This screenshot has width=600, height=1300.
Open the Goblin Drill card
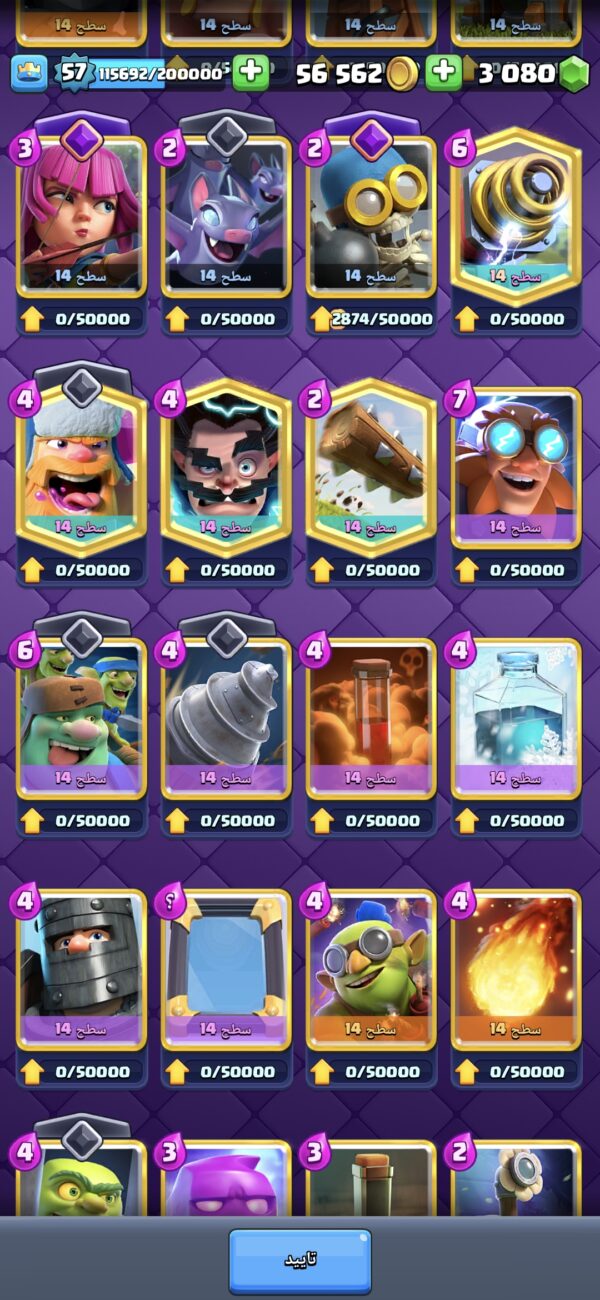(227, 718)
